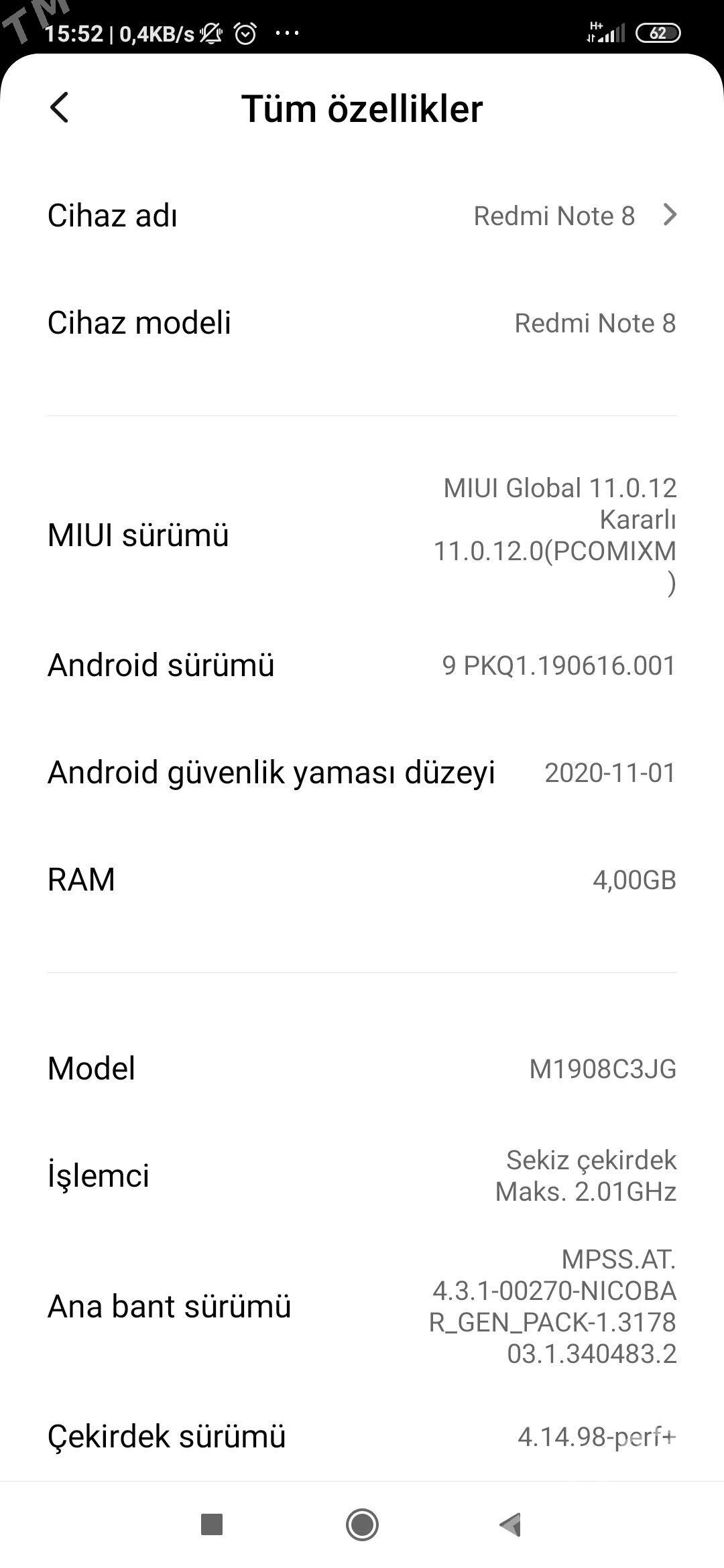The image size is (724, 1568).
Task: Open recent apps with the square button
Action: 212,1524
